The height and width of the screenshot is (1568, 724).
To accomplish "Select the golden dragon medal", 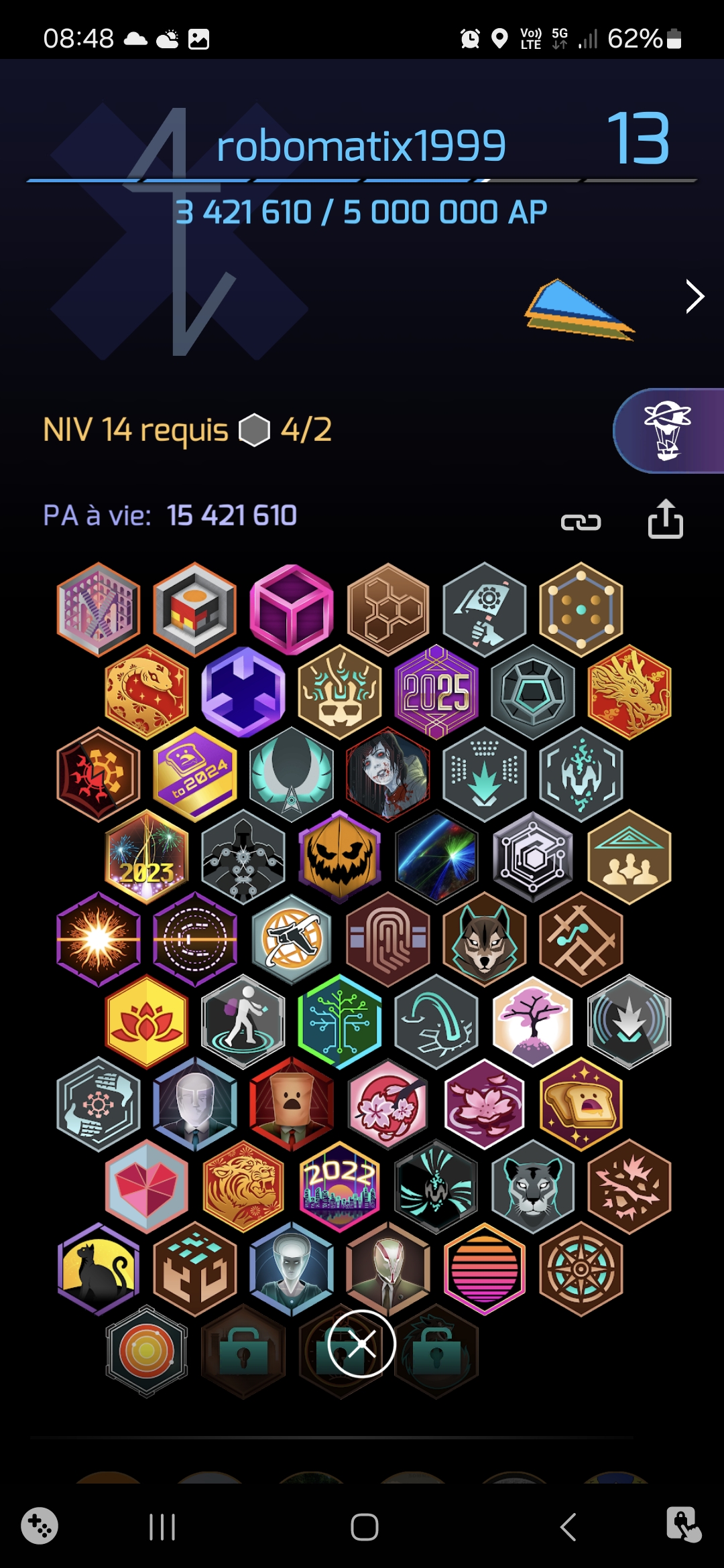I will click(x=629, y=692).
